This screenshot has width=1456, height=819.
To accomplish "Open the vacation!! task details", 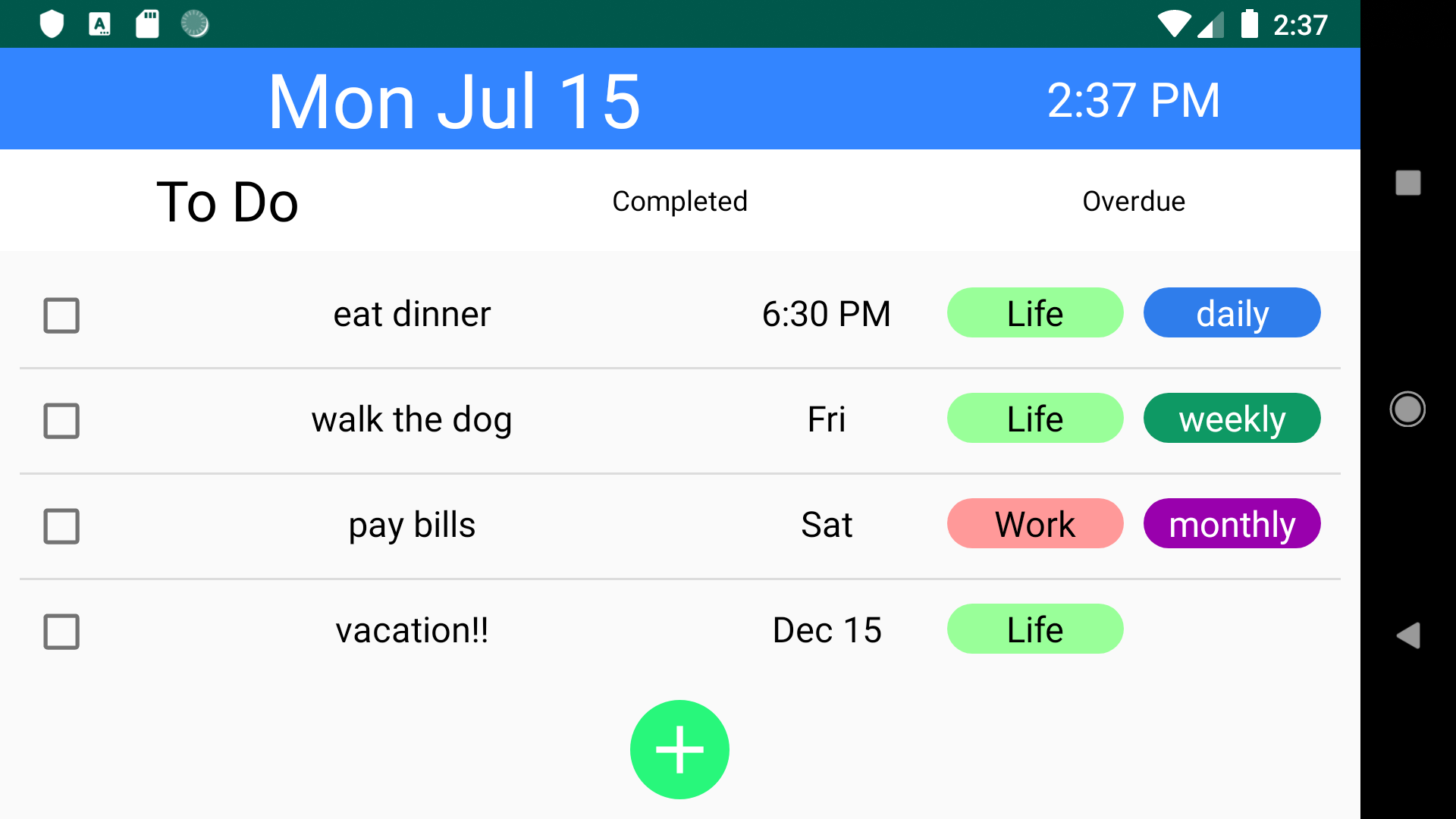I will (412, 630).
